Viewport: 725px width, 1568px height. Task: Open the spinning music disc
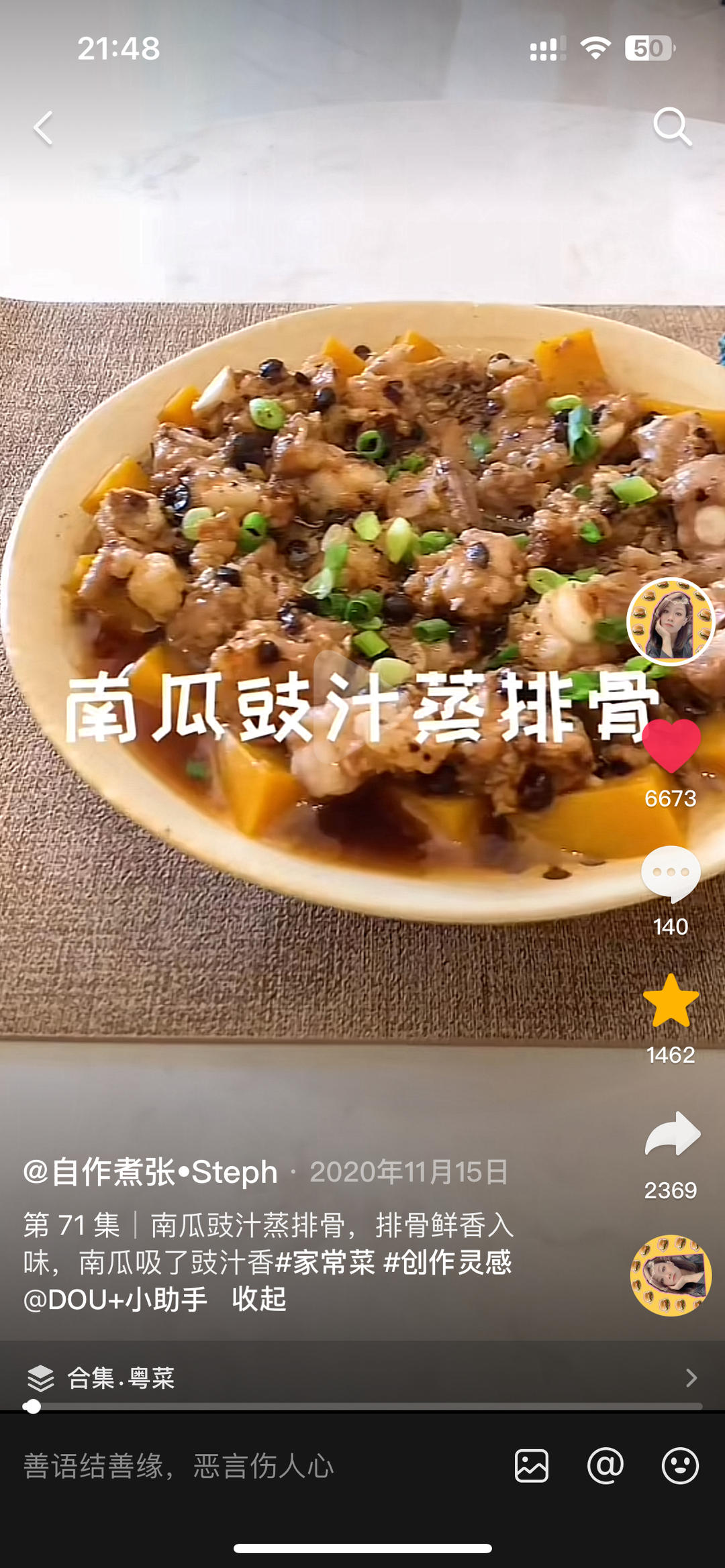(x=671, y=1275)
